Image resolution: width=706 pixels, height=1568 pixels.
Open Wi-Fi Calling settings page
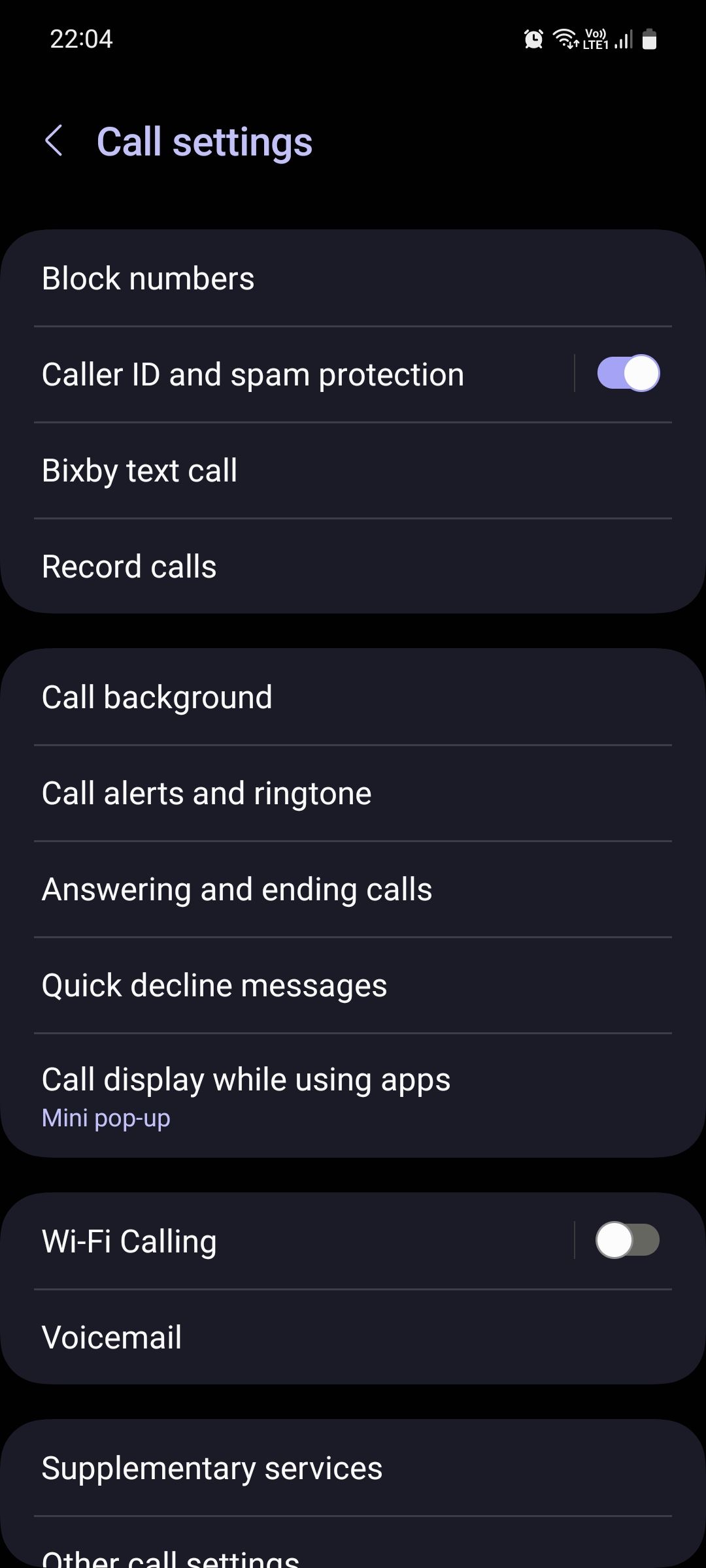[x=288, y=1241]
